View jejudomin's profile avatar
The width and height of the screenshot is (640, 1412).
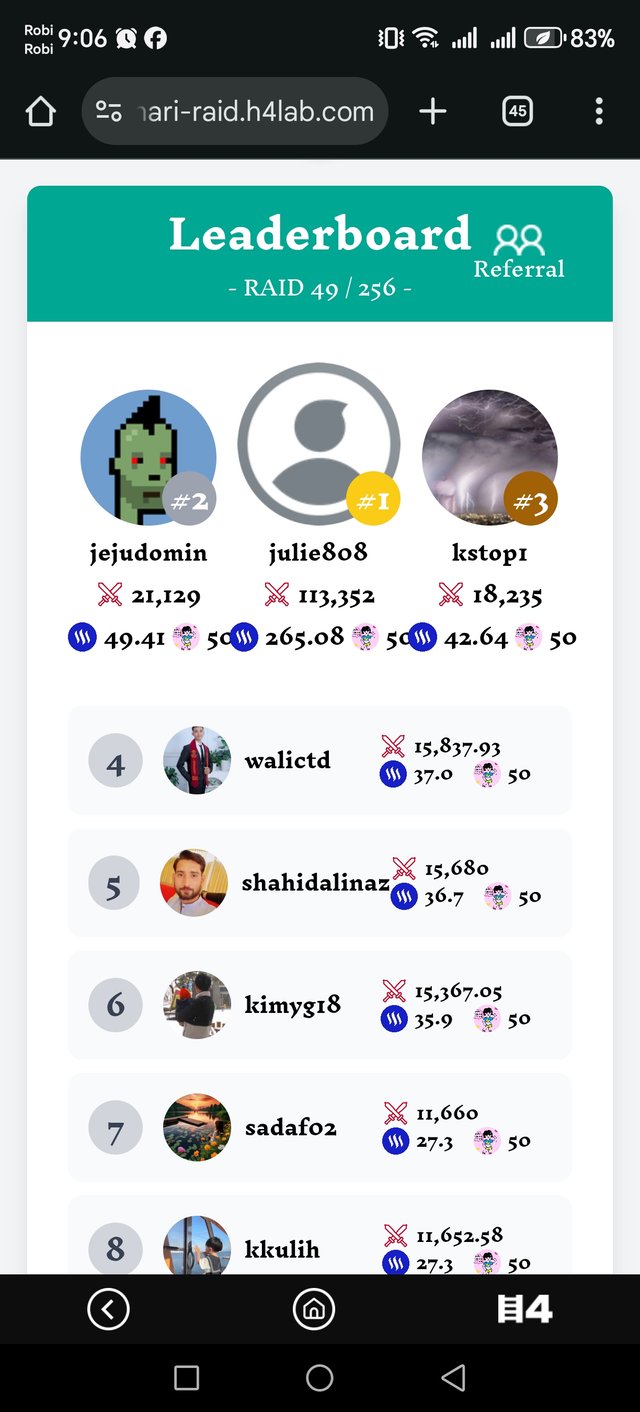148,457
